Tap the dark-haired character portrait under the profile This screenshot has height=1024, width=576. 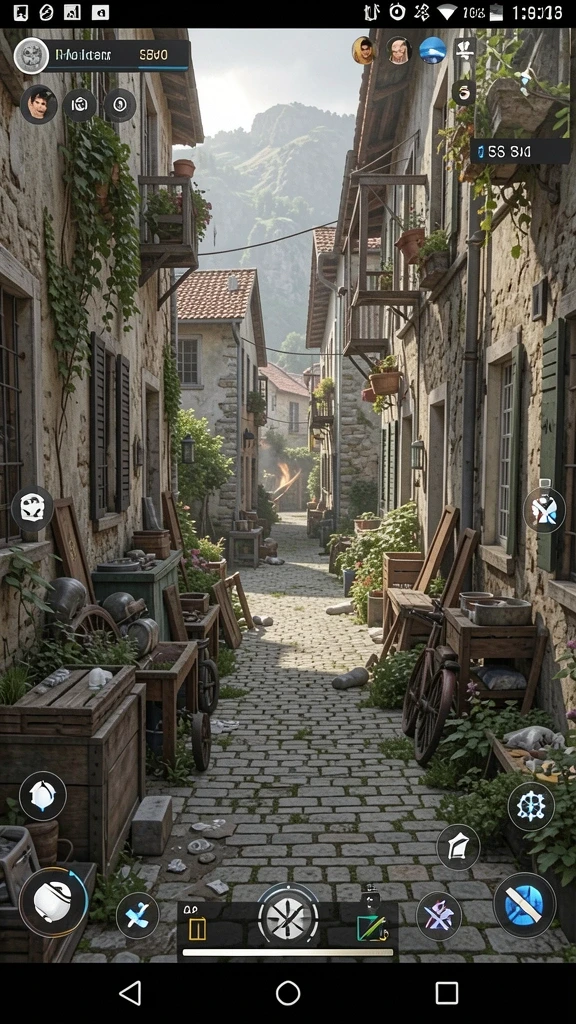point(39,104)
